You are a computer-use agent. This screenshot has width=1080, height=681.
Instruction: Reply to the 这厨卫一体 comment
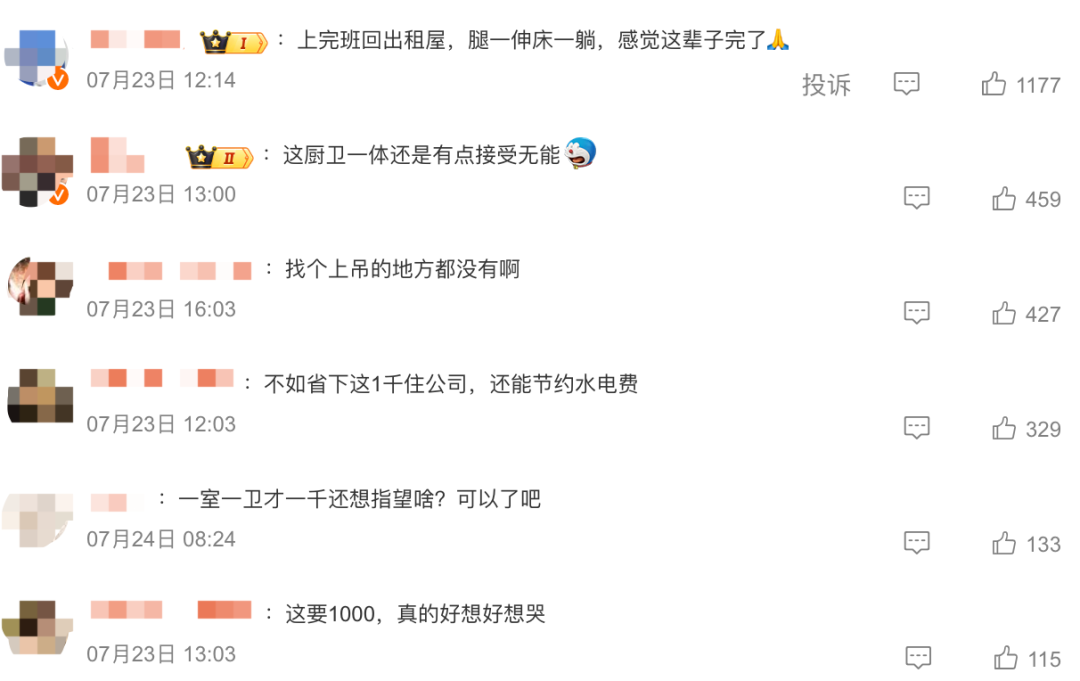(x=917, y=198)
